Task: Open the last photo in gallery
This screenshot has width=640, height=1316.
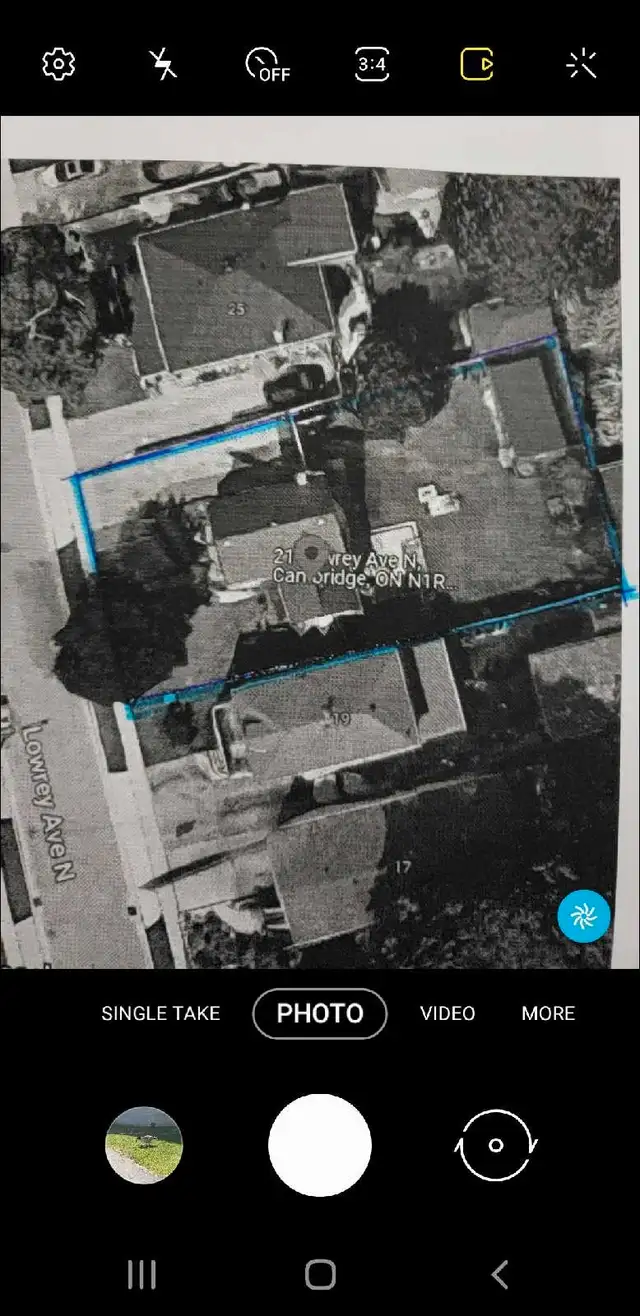Action: pyautogui.click(x=144, y=1145)
